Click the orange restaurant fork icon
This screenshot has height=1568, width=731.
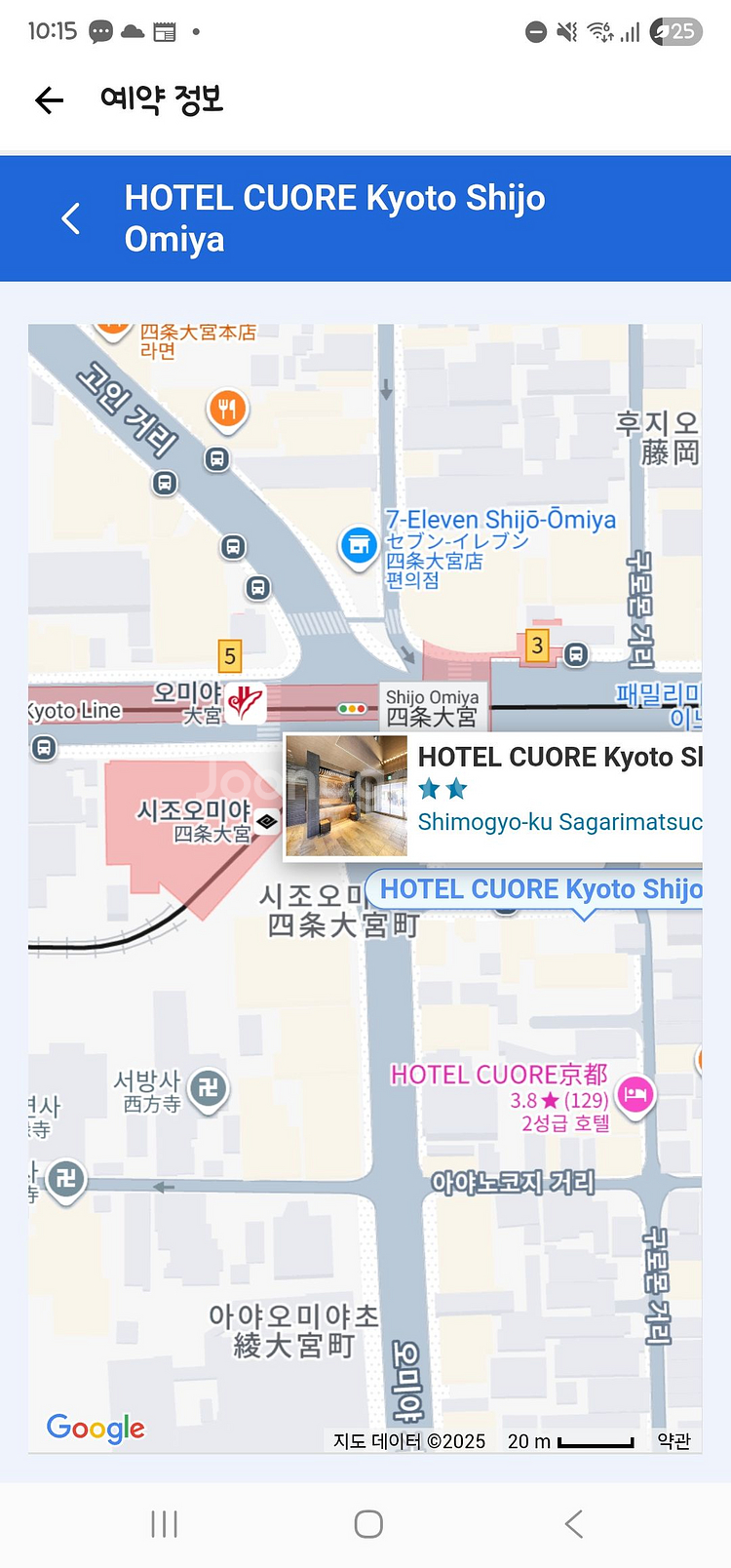pyautogui.click(x=227, y=410)
